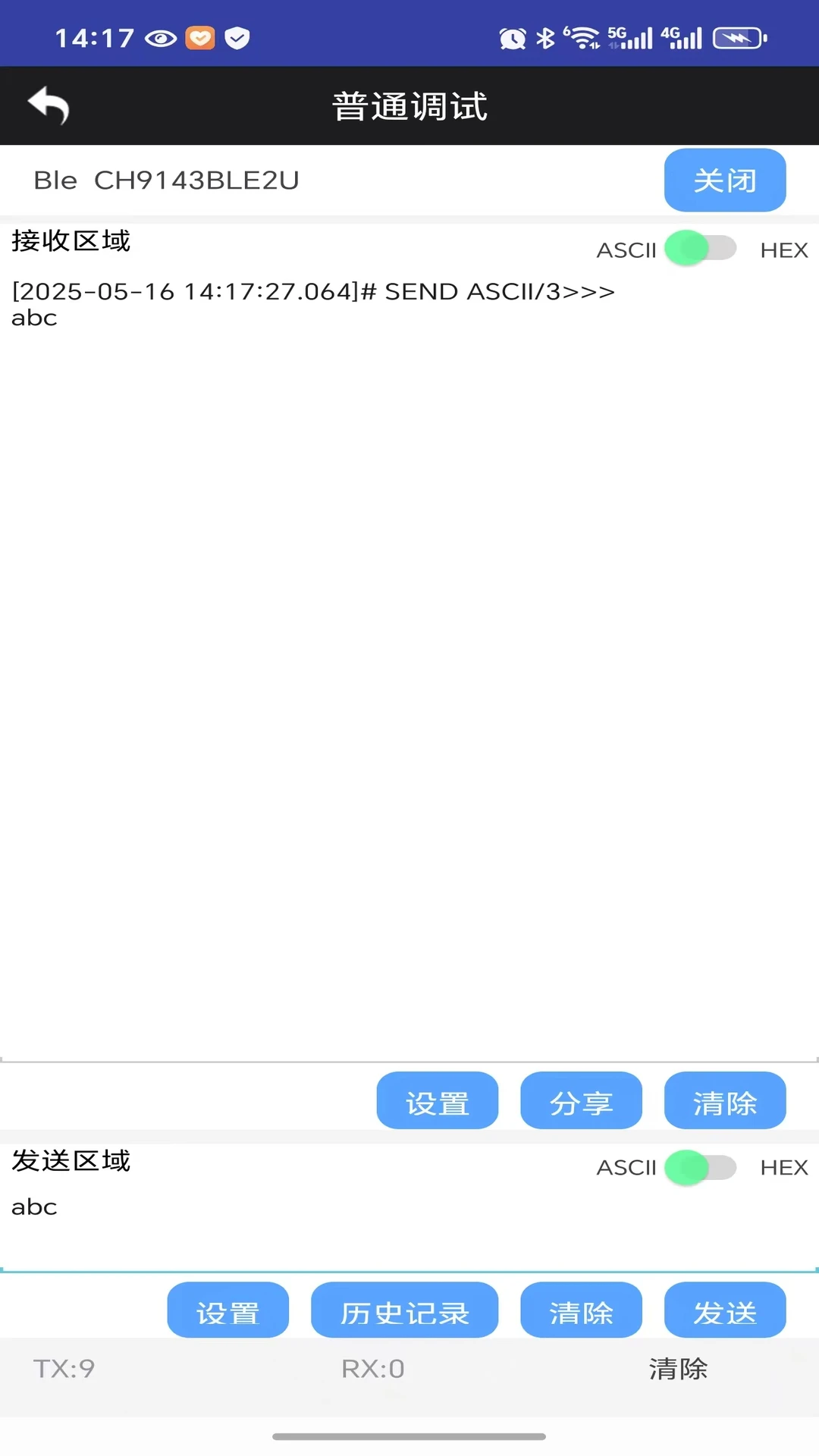This screenshot has height=1456, width=819.
Task: Tap the device name CH9143BLE2U
Action: (196, 180)
